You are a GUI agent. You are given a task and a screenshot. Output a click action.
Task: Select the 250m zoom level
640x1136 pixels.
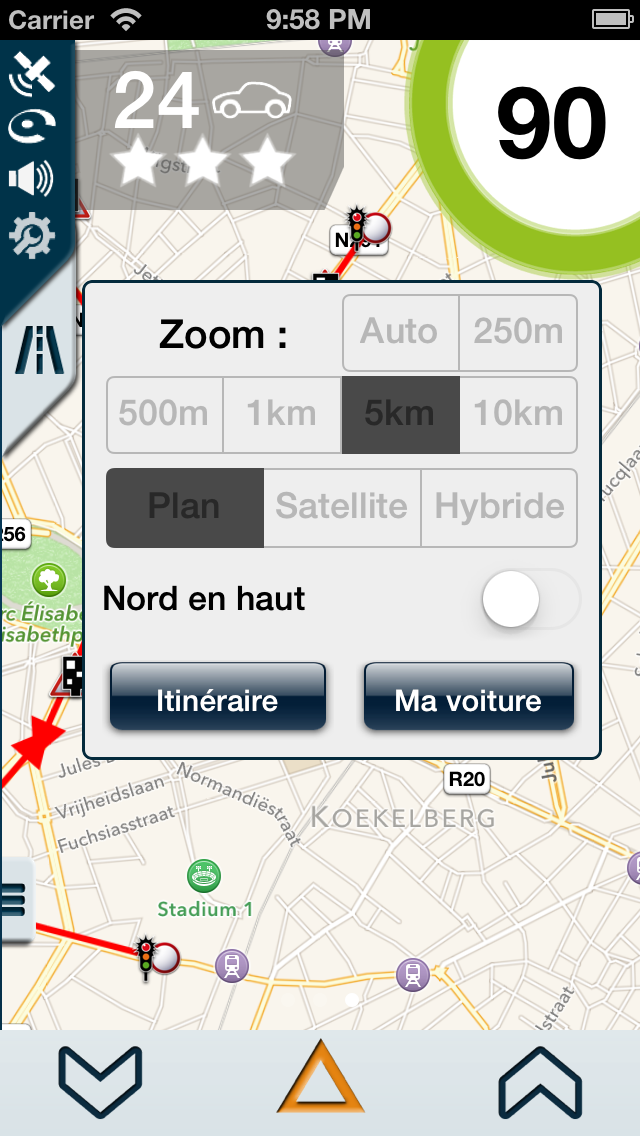coord(518,332)
